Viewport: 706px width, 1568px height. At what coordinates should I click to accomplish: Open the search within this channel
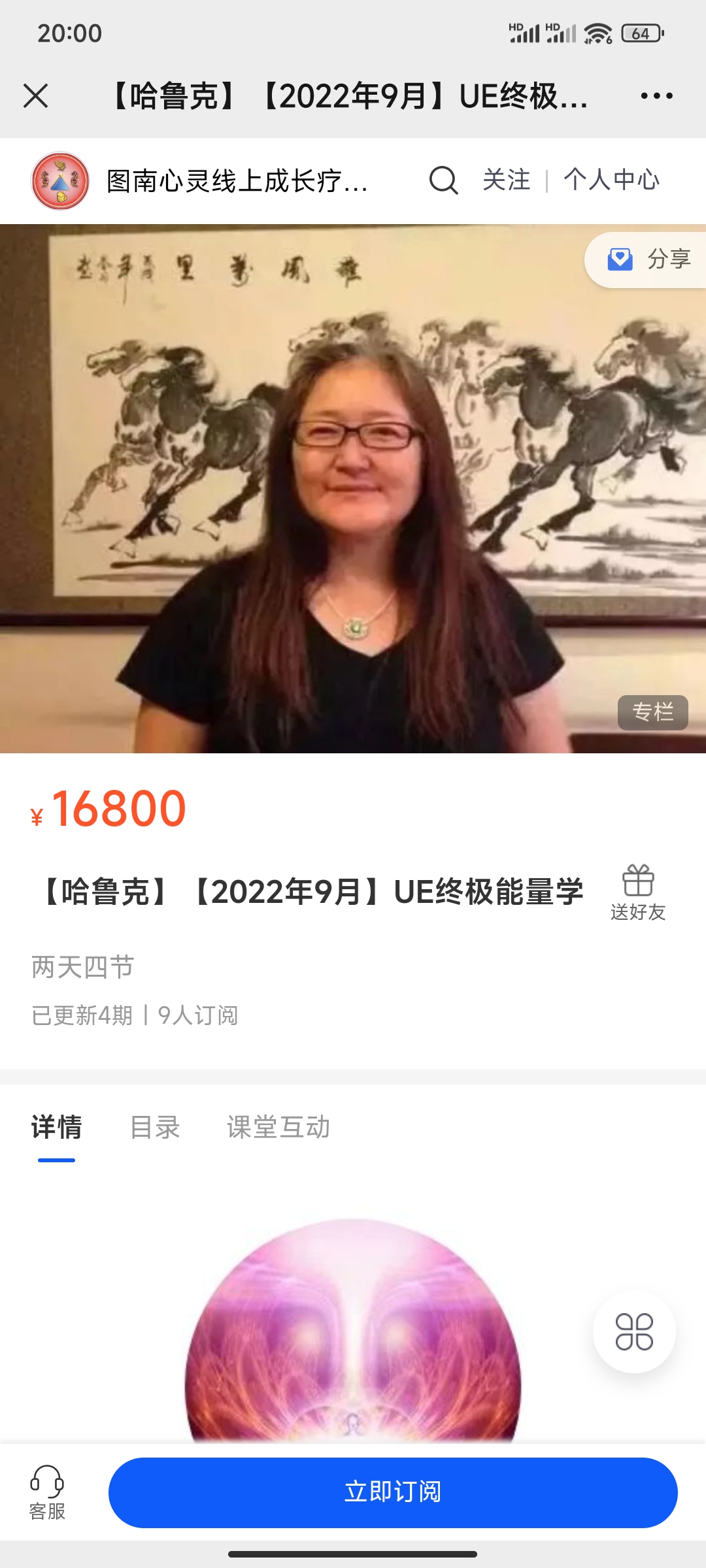[443, 180]
